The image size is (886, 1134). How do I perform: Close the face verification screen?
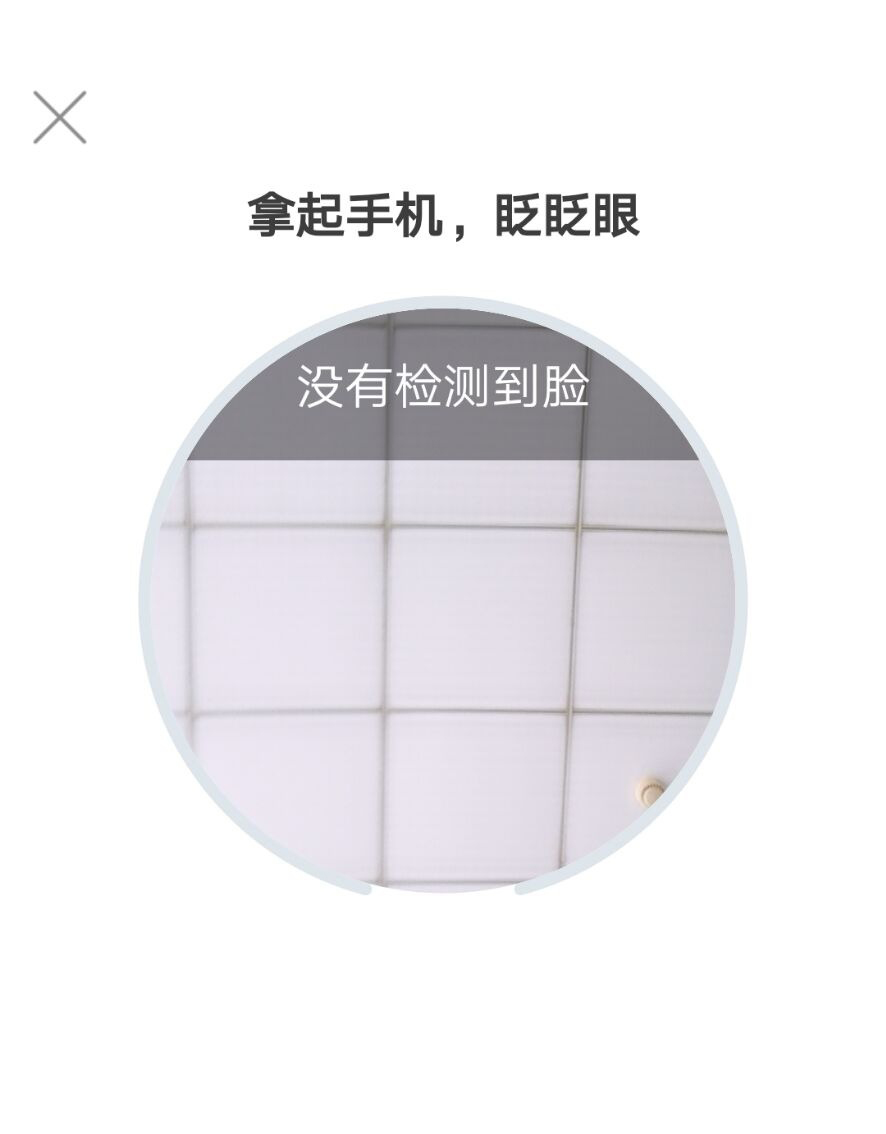[x=60, y=117]
